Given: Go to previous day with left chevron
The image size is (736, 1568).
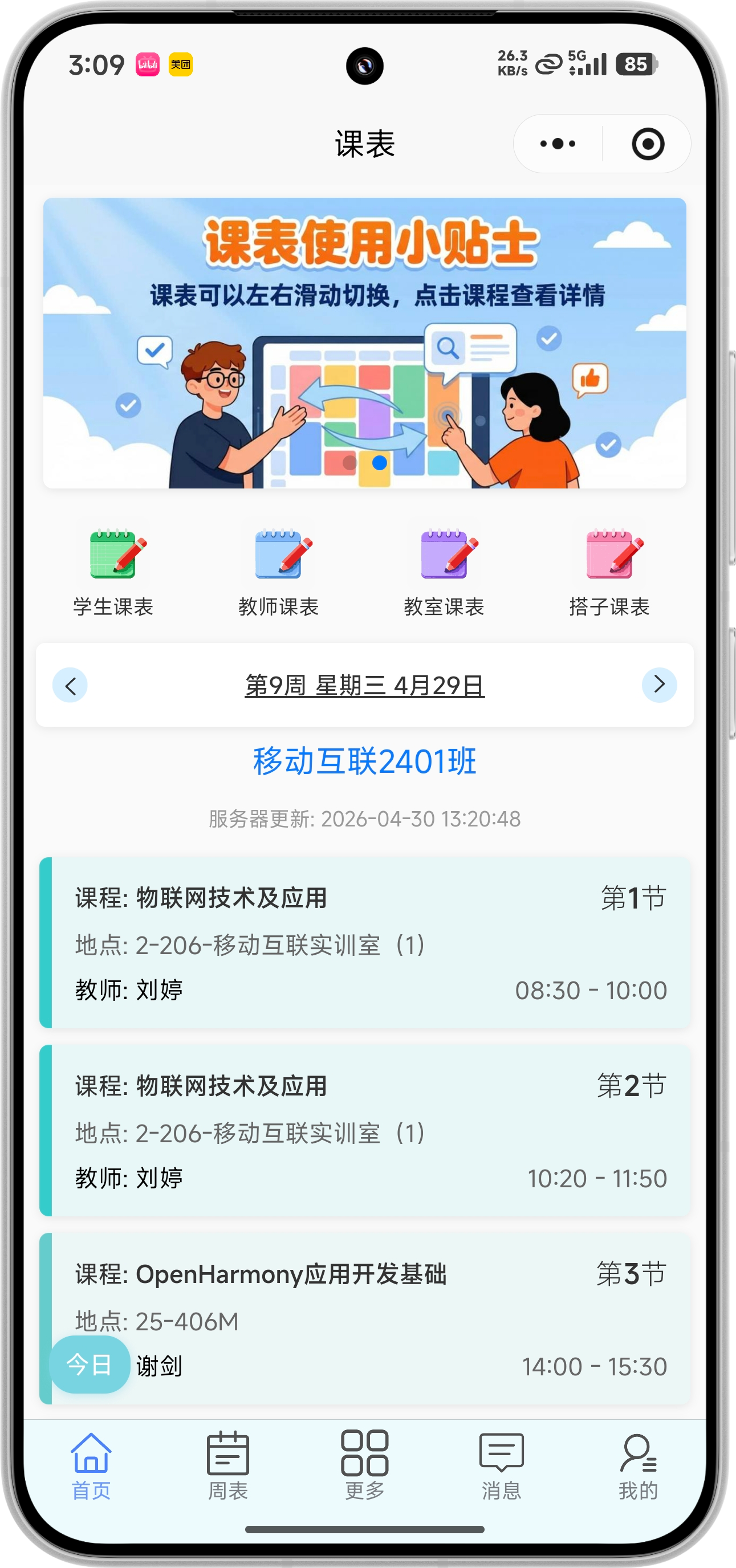Looking at the screenshot, I should pyautogui.click(x=71, y=684).
